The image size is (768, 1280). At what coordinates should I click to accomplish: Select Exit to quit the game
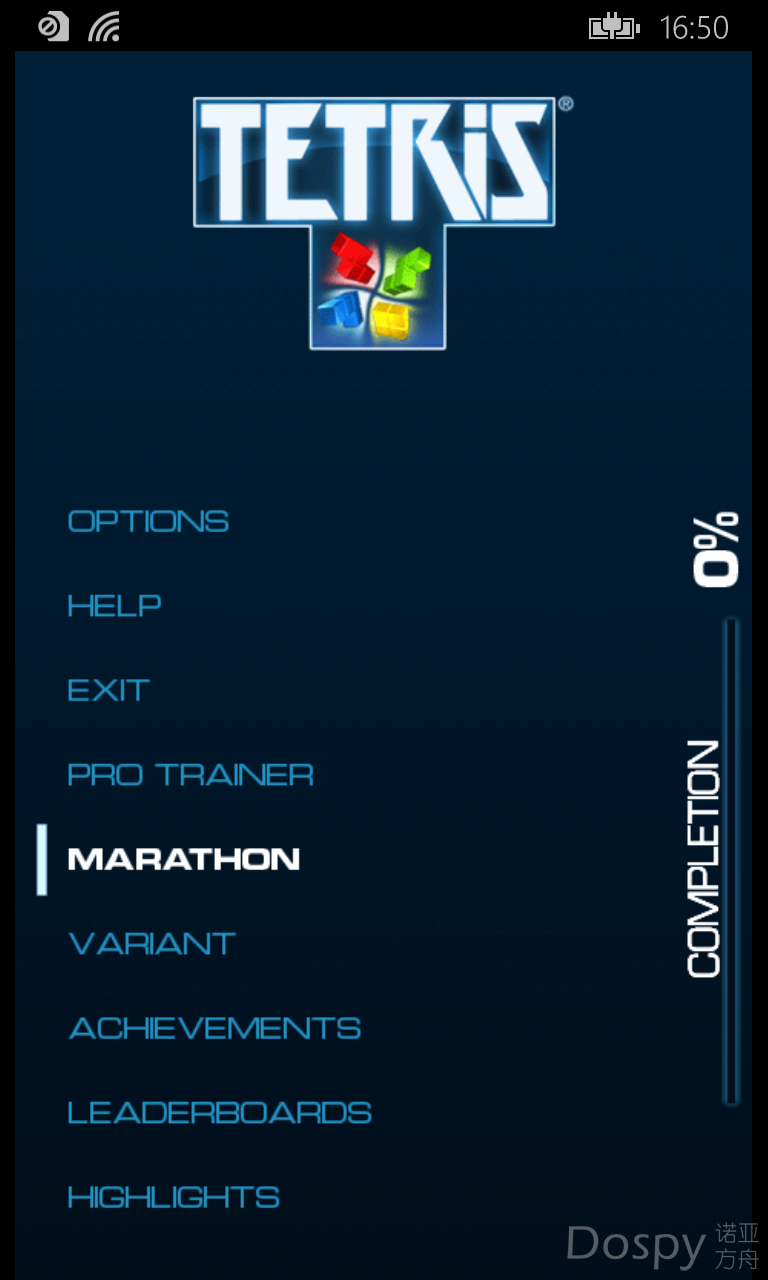point(108,690)
